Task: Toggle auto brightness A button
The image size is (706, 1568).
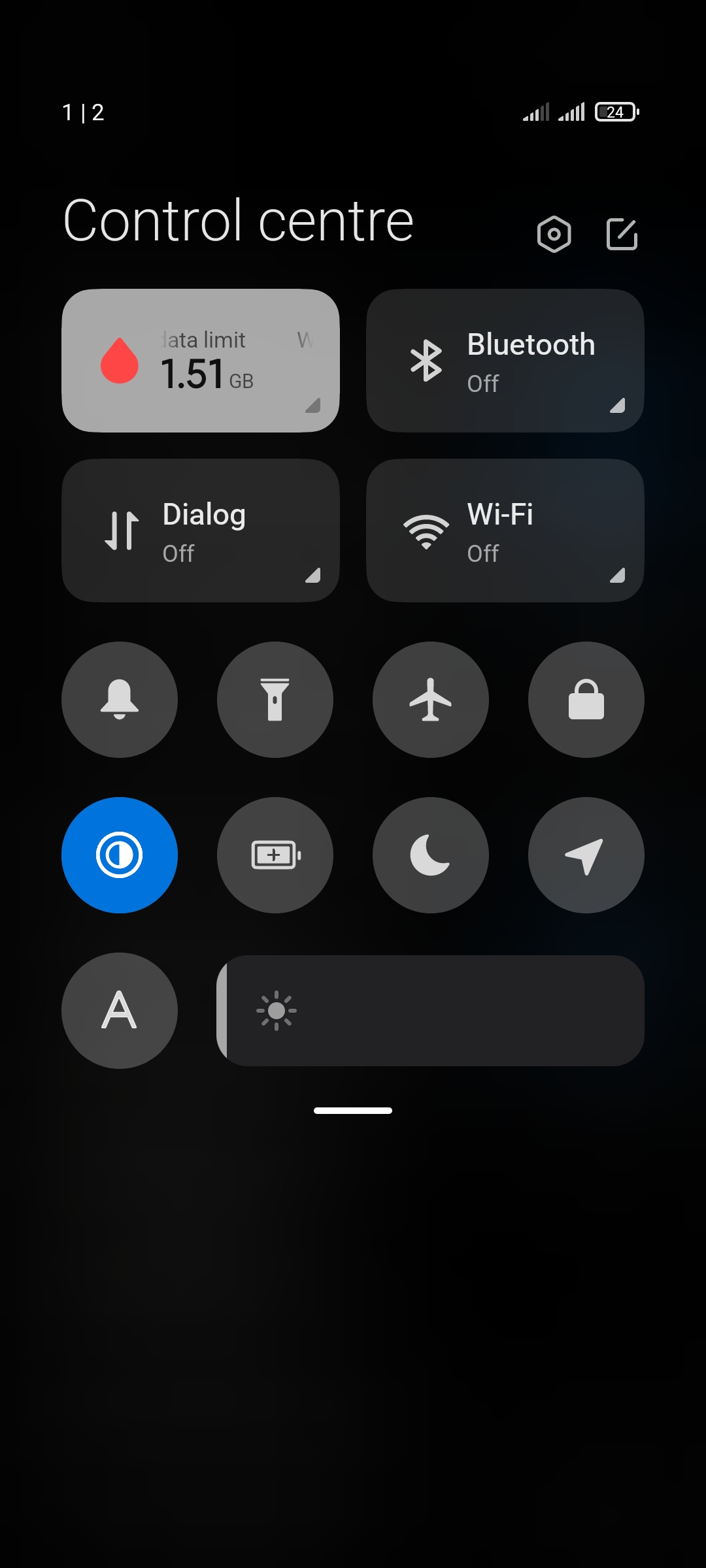Action: [x=120, y=1011]
